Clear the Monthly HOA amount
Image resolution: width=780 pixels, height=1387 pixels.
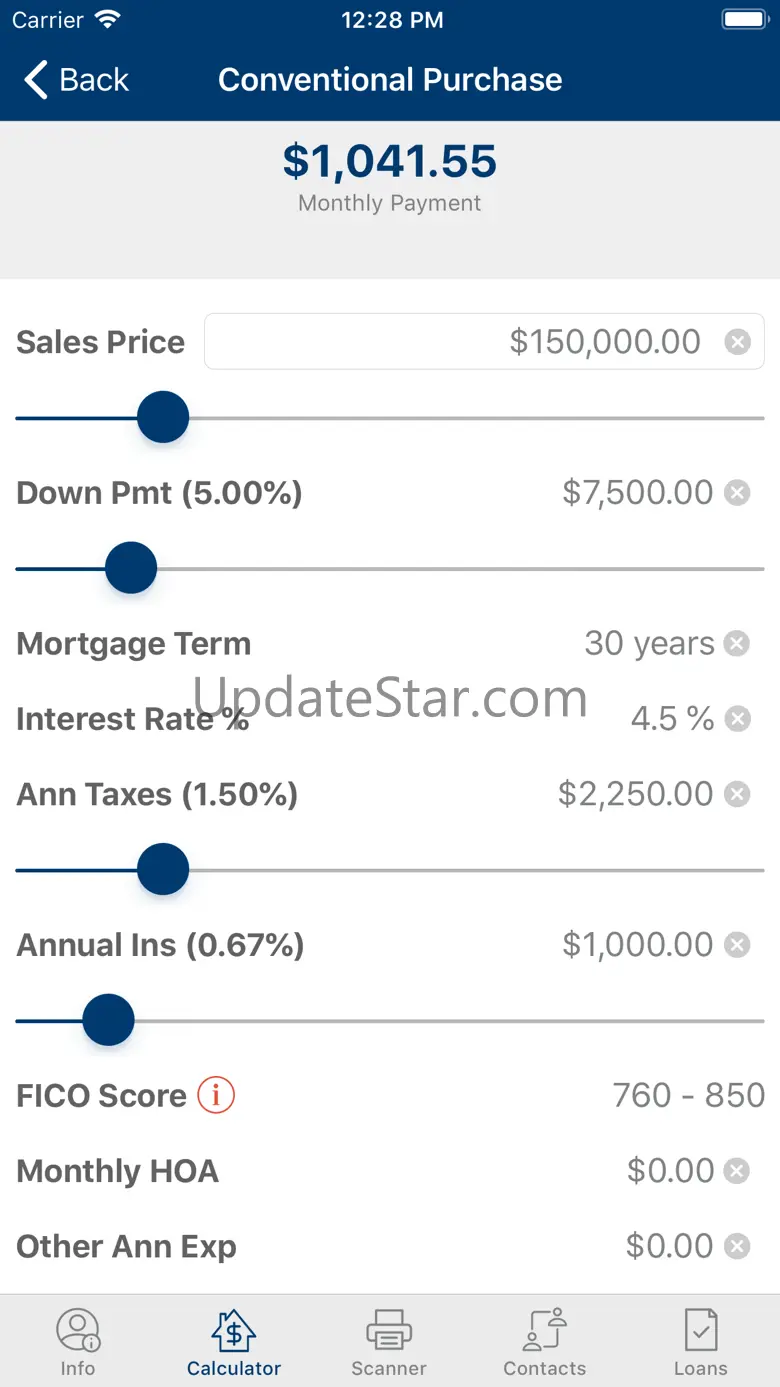tap(737, 1171)
